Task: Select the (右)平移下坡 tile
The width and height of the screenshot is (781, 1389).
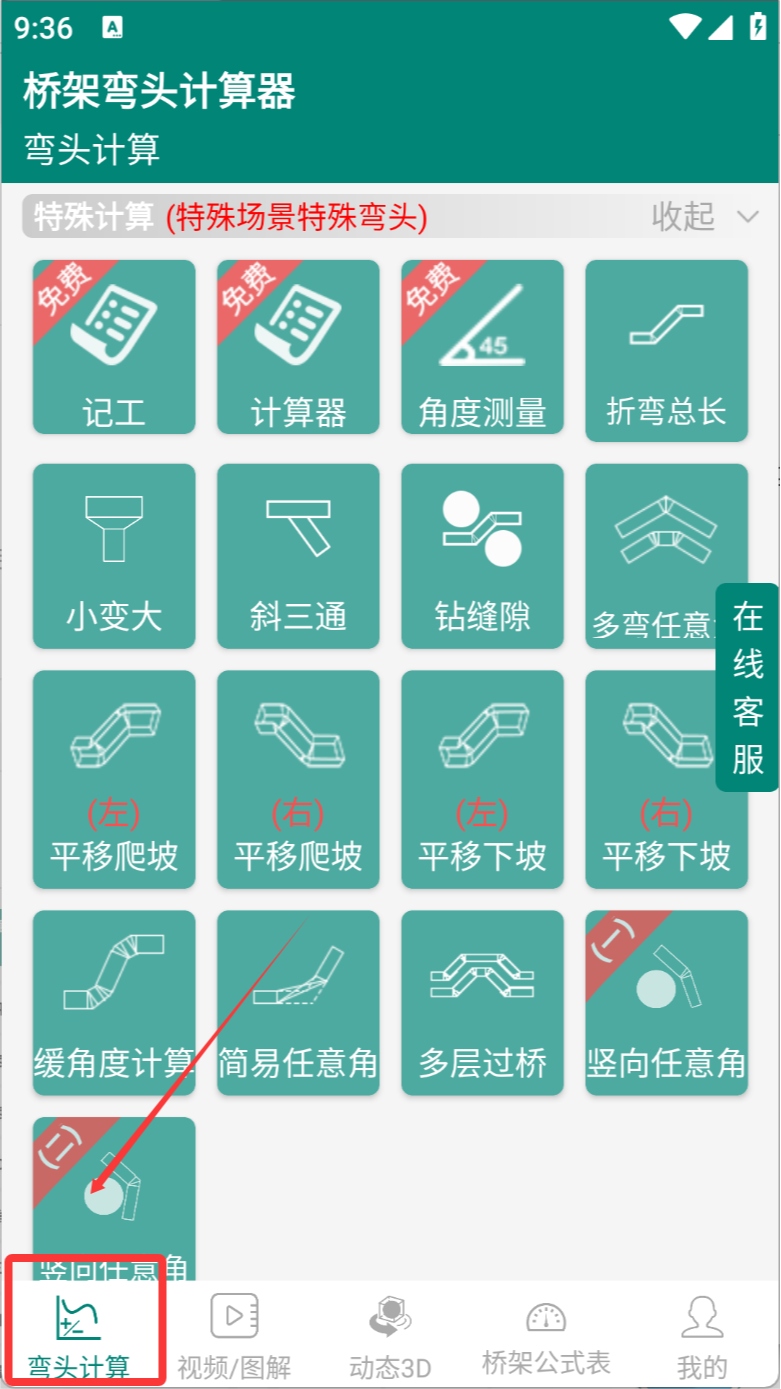Action: coord(666,779)
